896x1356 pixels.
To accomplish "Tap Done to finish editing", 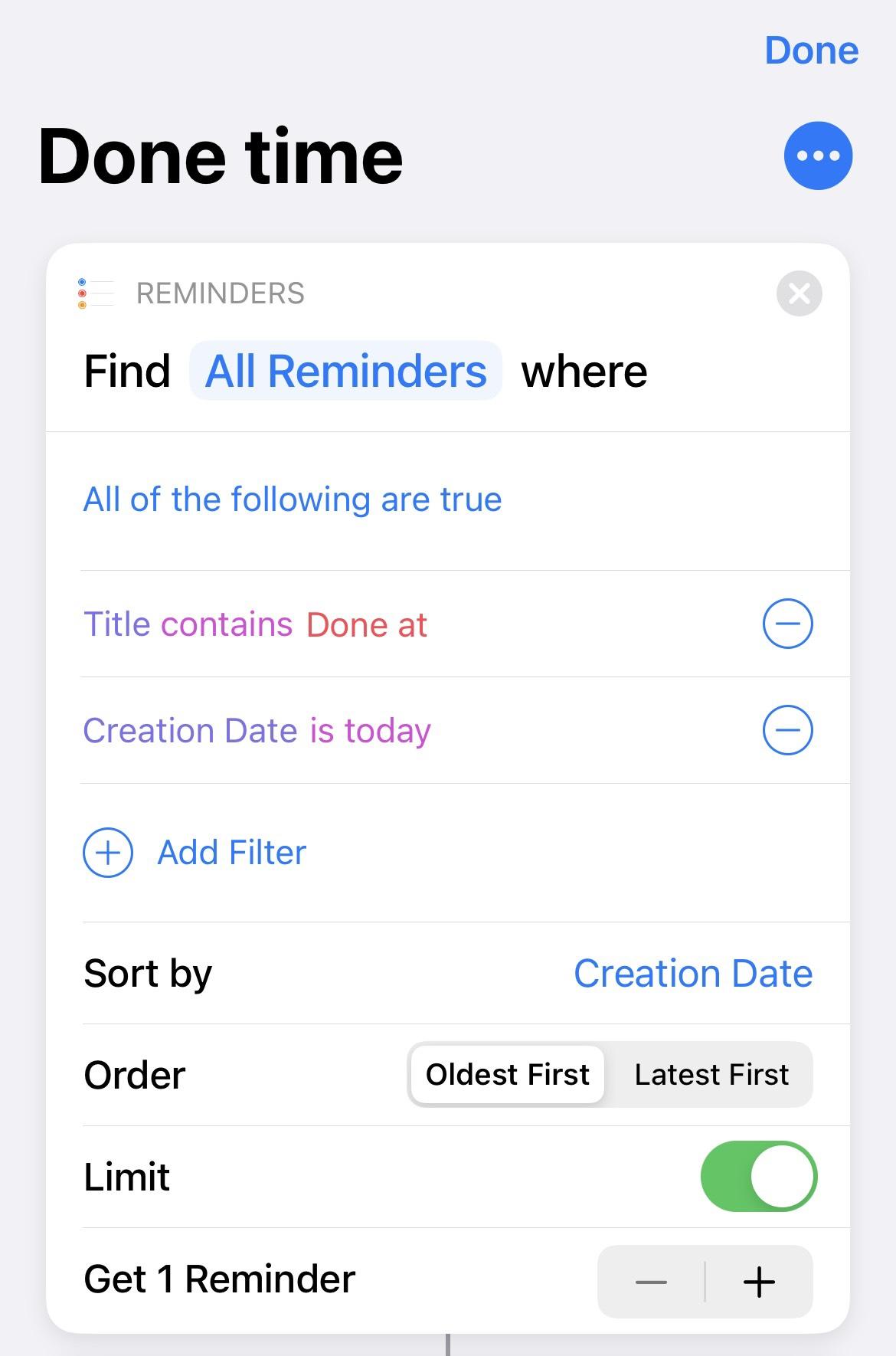I will pos(811,51).
